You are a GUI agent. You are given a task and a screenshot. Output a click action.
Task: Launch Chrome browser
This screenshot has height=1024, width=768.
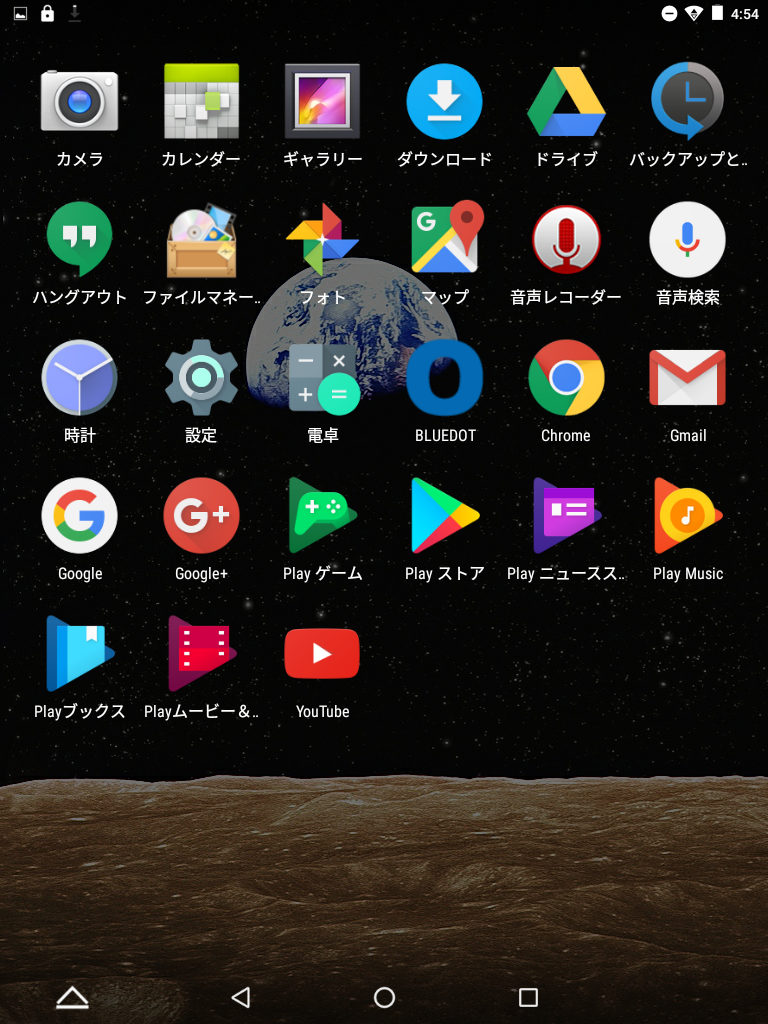(566, 378)
